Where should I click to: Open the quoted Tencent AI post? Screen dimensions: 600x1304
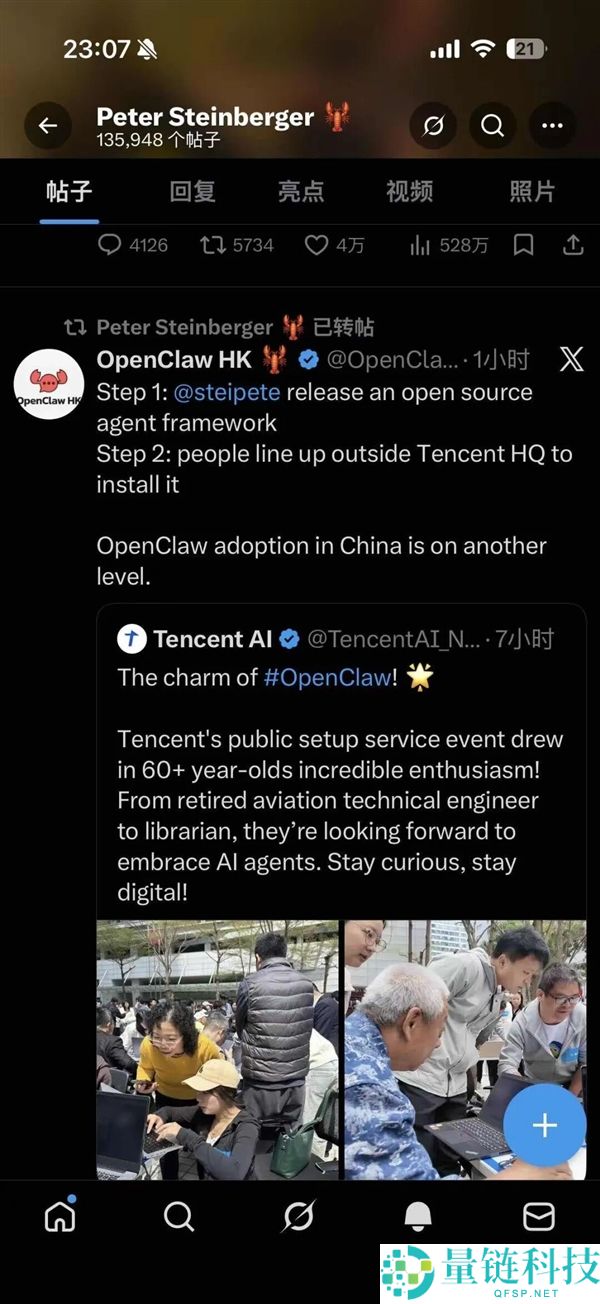click(x=340, y=780)
